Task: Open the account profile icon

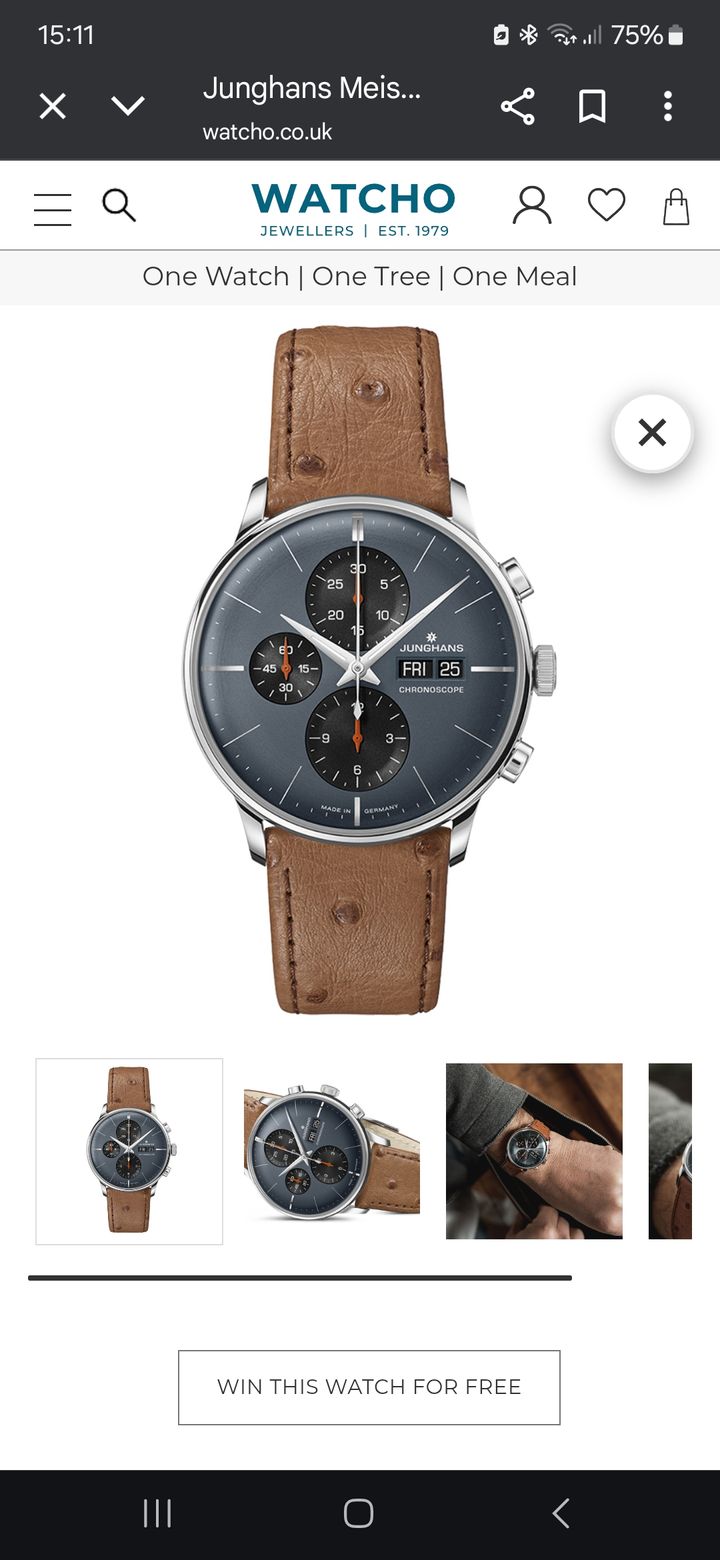Action: [x=532, y=206]
